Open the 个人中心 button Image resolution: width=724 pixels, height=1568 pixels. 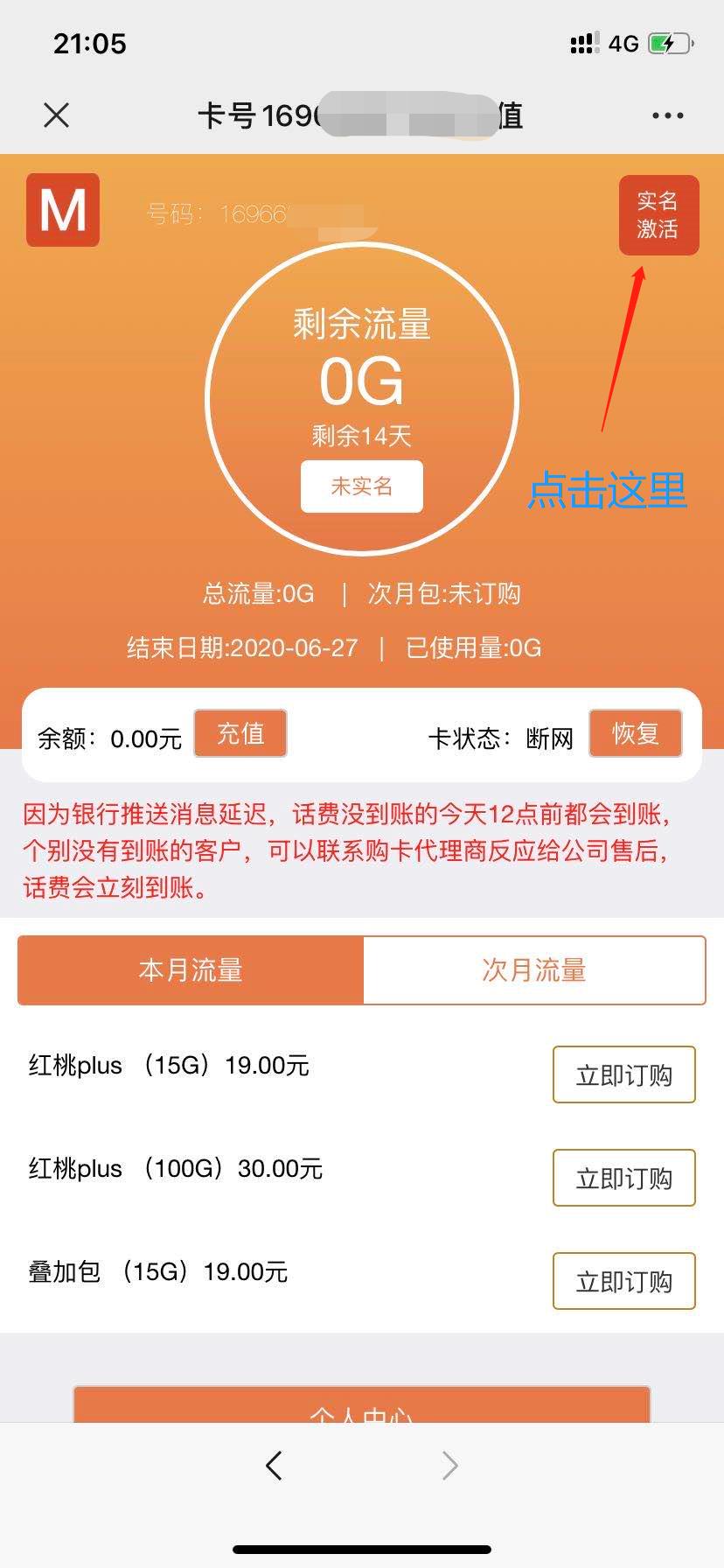[x=362, y=1405]
